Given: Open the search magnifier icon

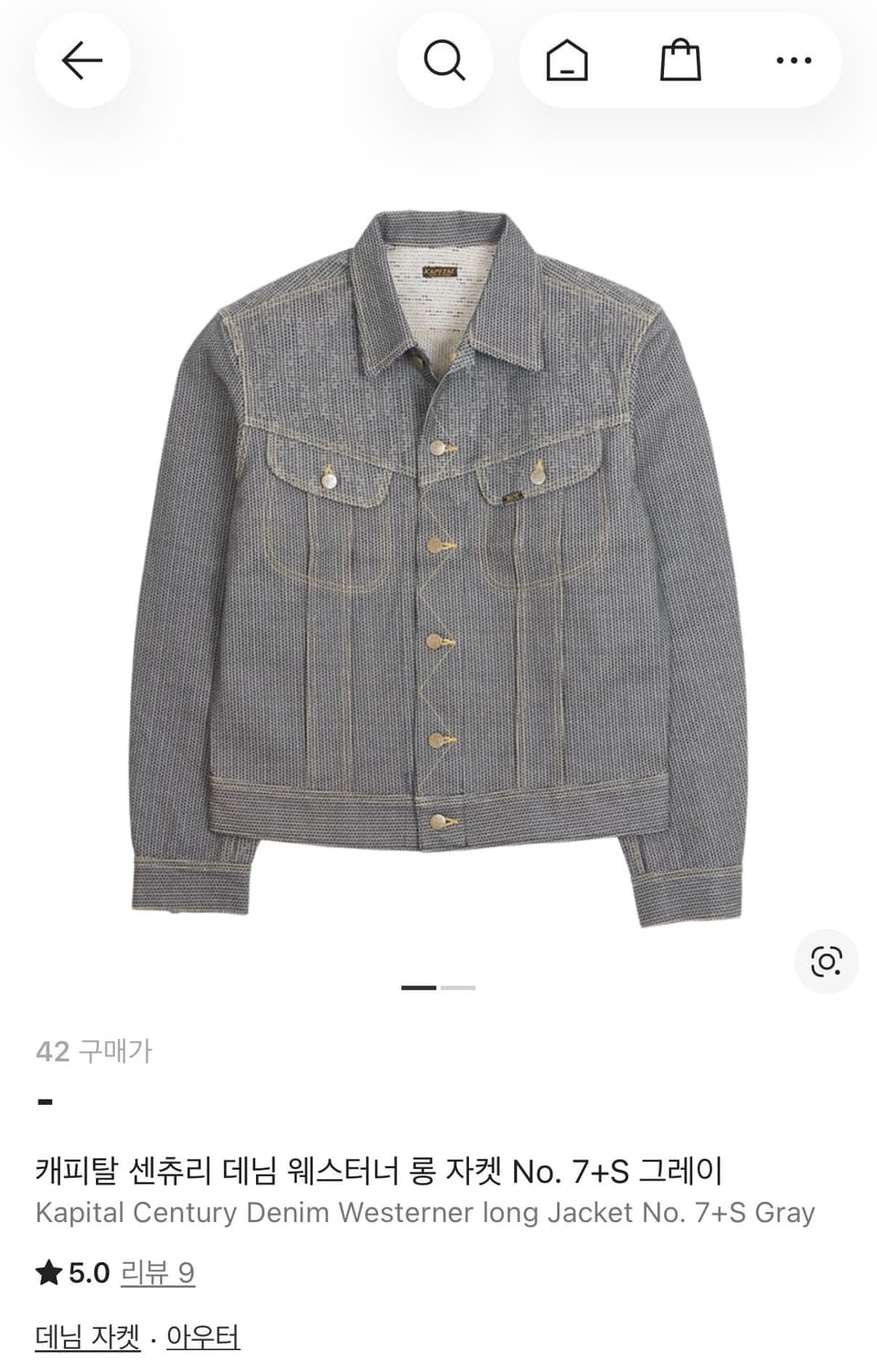Looking at the screenshot, I should [444, 61].
